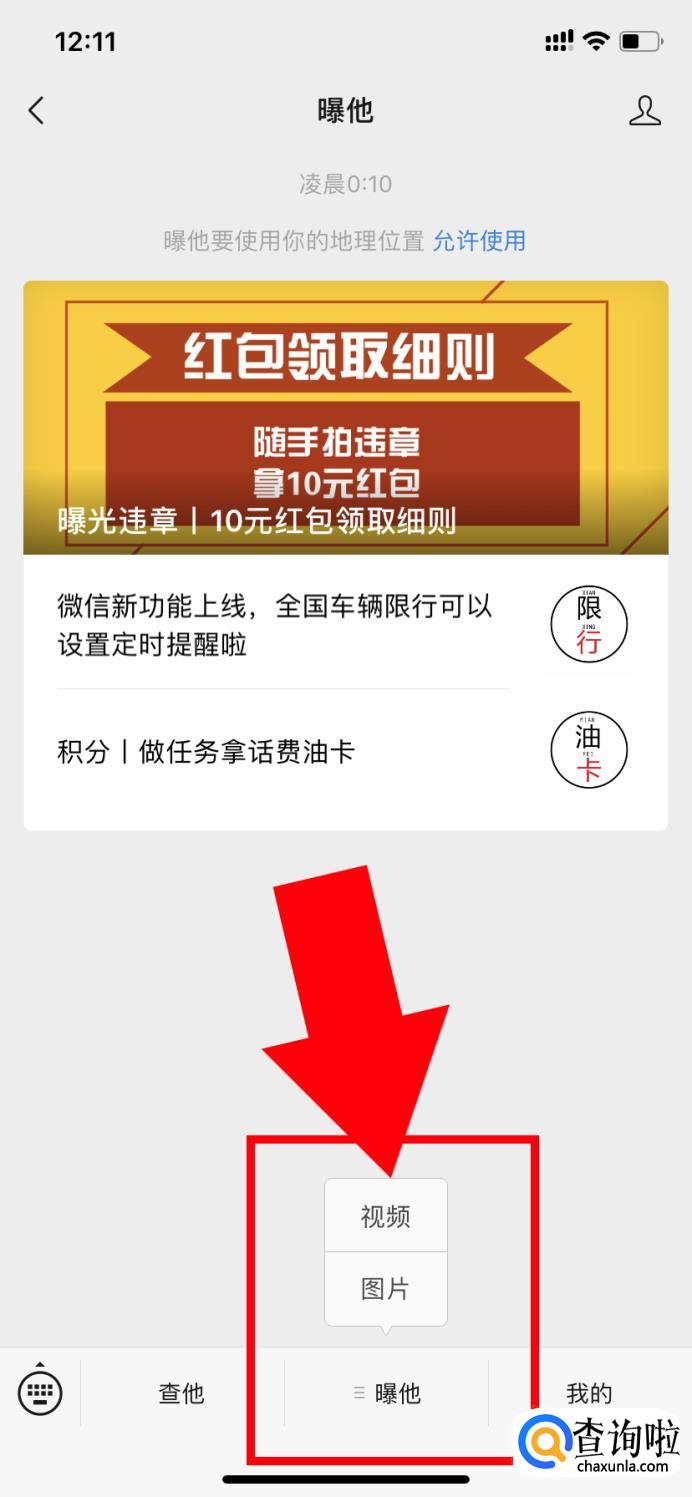
Task: Open the 积分 做任务拿话费油卡 article
Action: 346,752
